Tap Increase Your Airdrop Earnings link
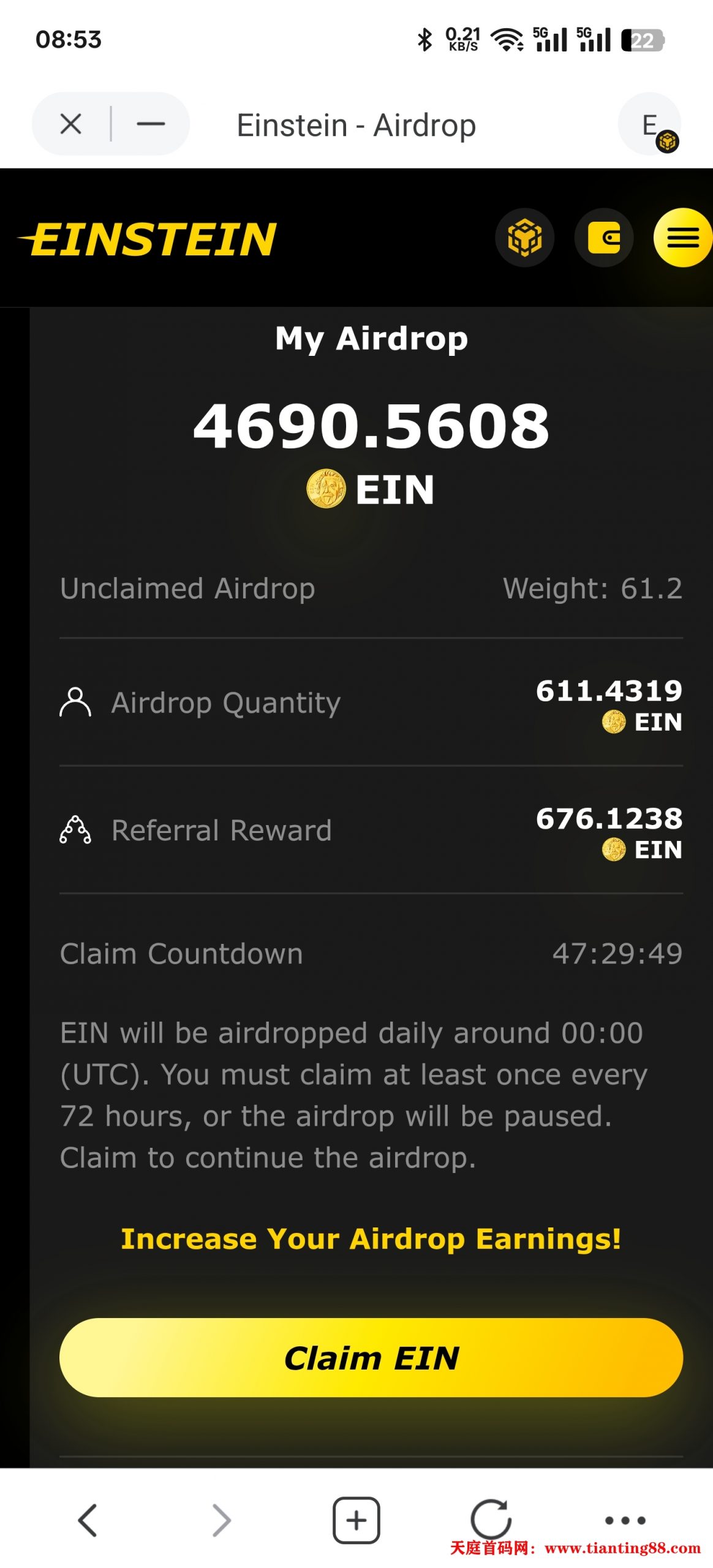 (371, 1239)
